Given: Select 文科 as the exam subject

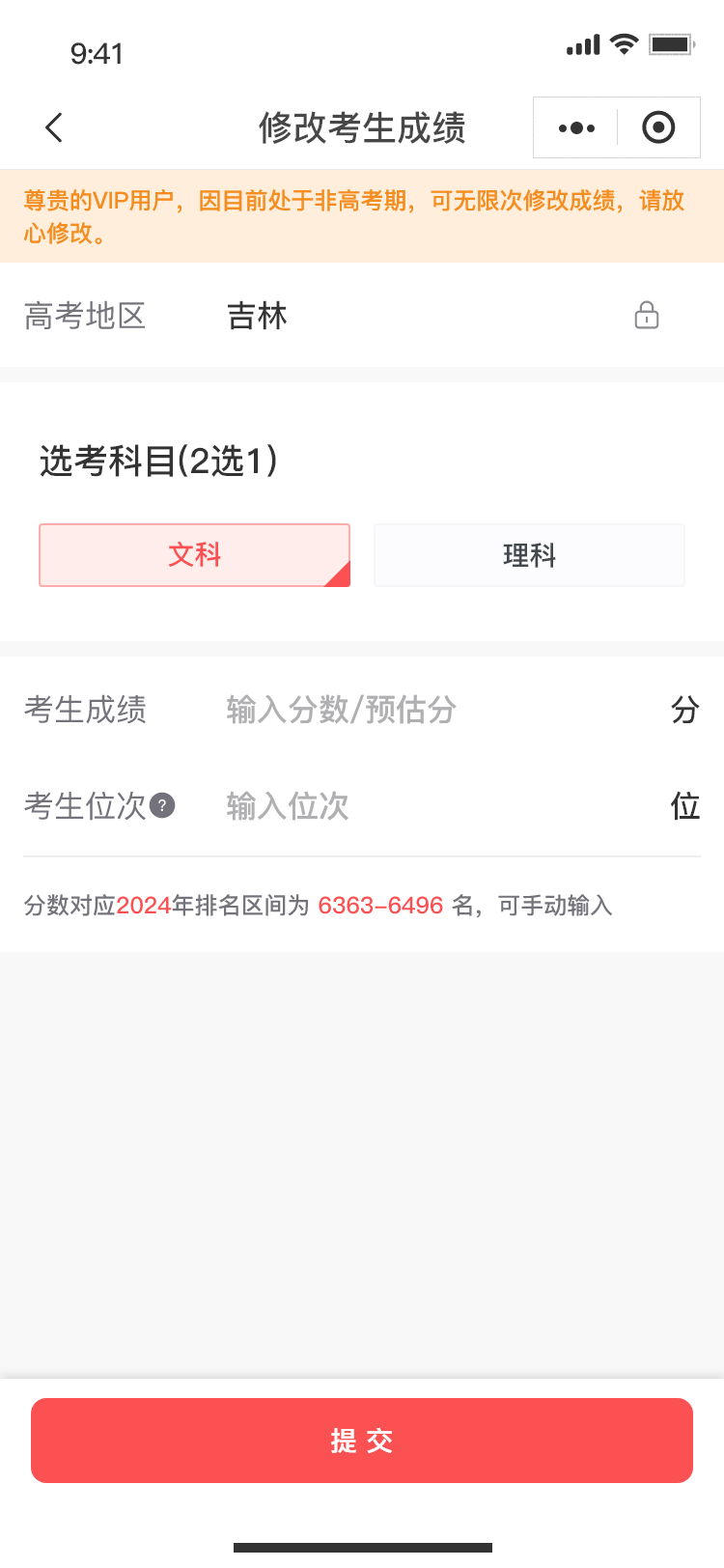Looking at the screenshot, I should click(x=194, y=555).
